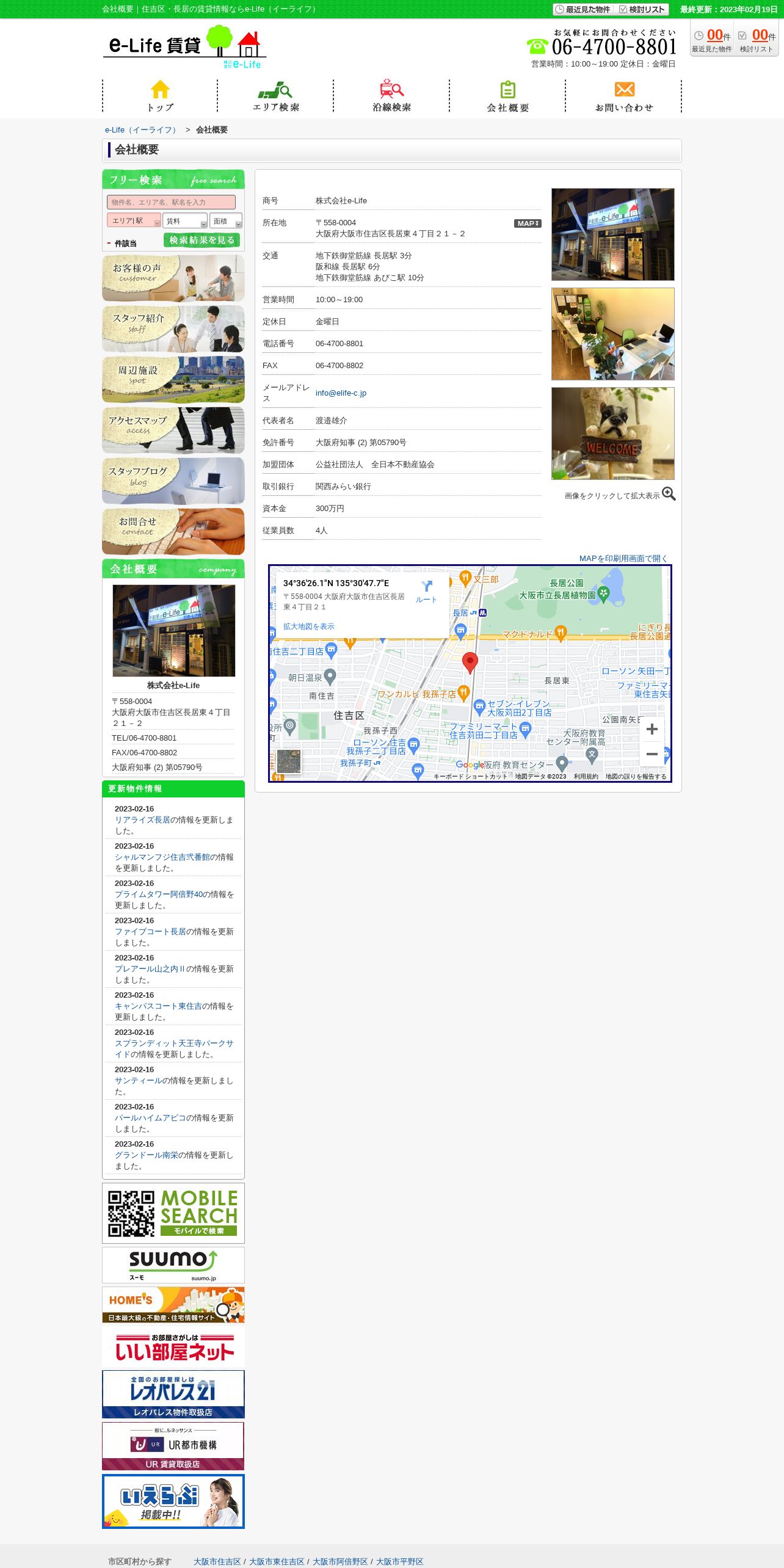
Task: Open the エリア検索 navigation item
Action: coord(275,96)
